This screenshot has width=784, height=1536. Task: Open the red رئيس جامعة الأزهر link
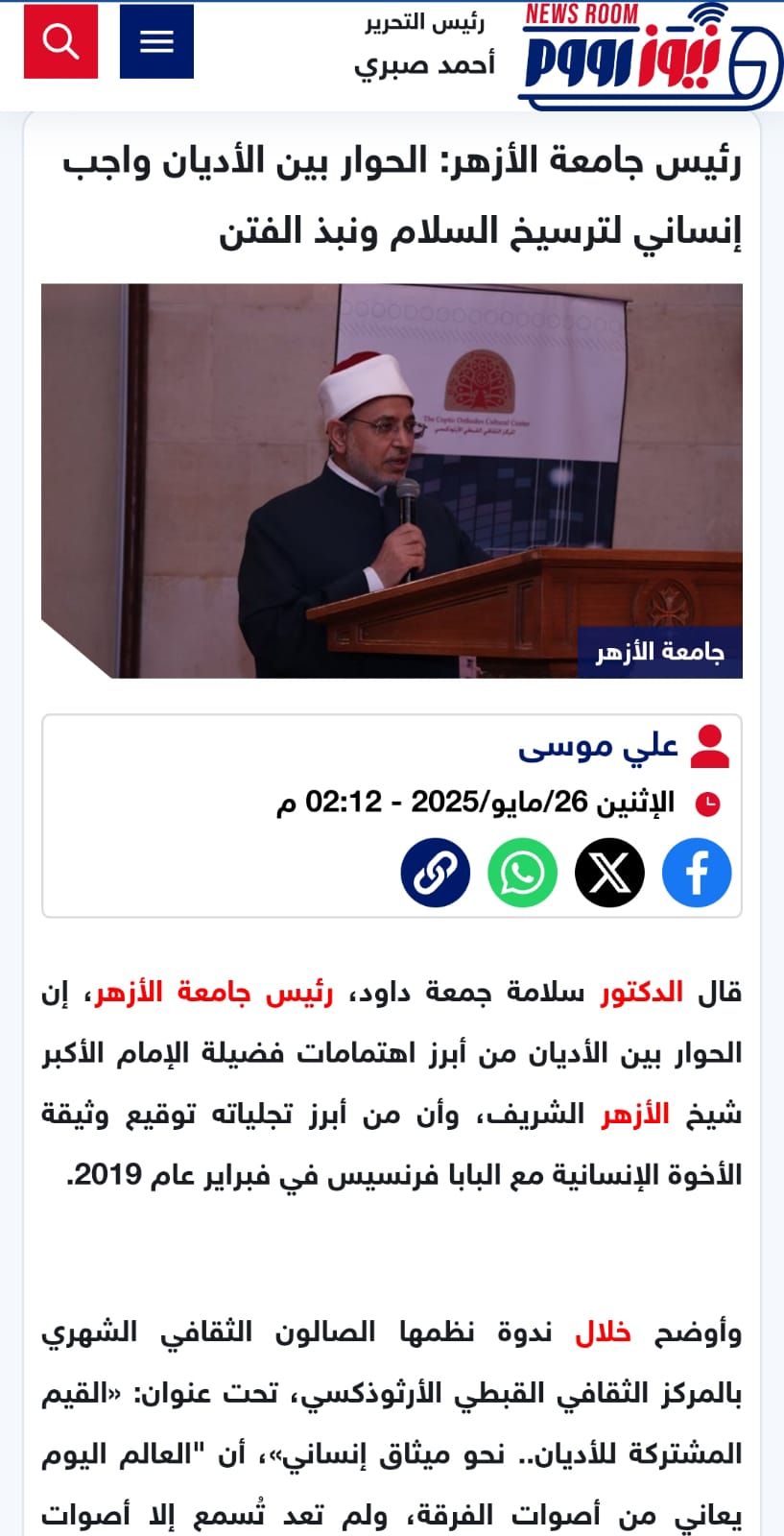coord(213,992)
